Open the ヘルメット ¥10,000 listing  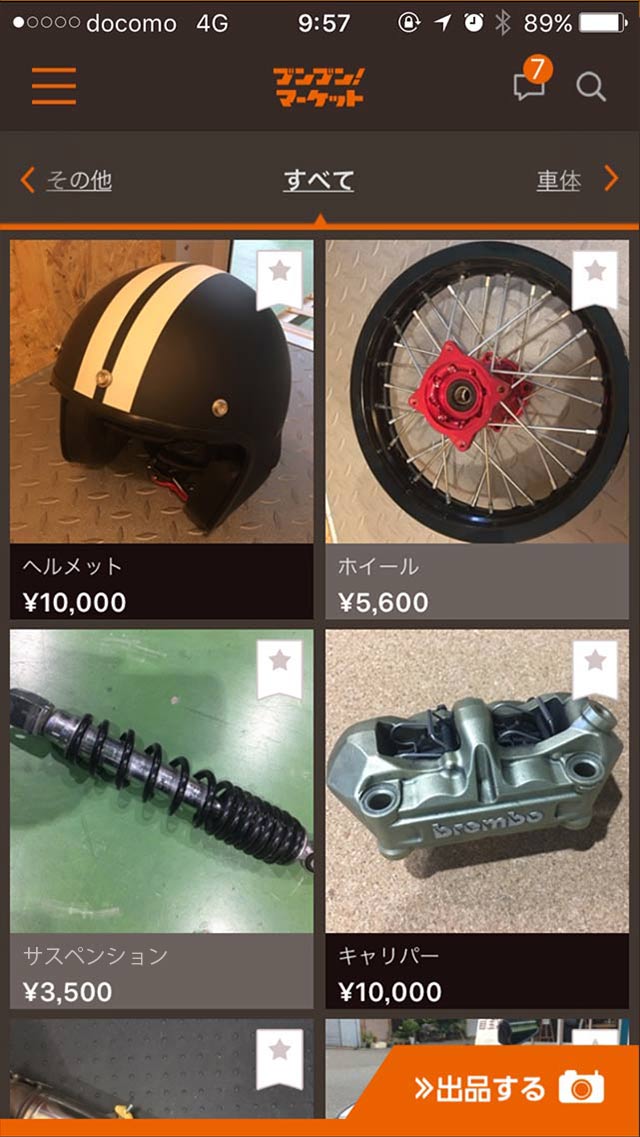(161, 430)
